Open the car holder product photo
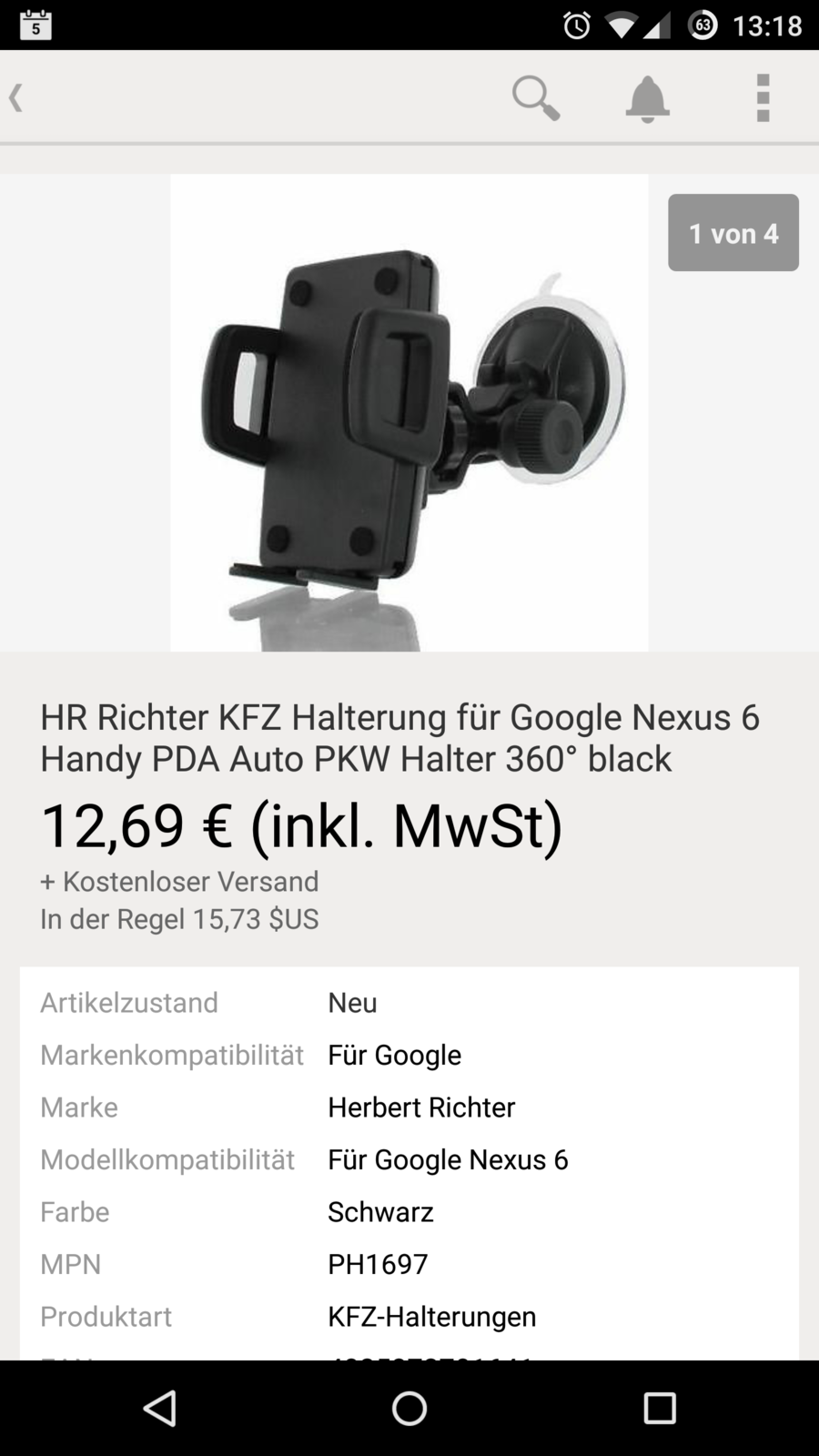The image size is (819, 1456). pos(409,412)
